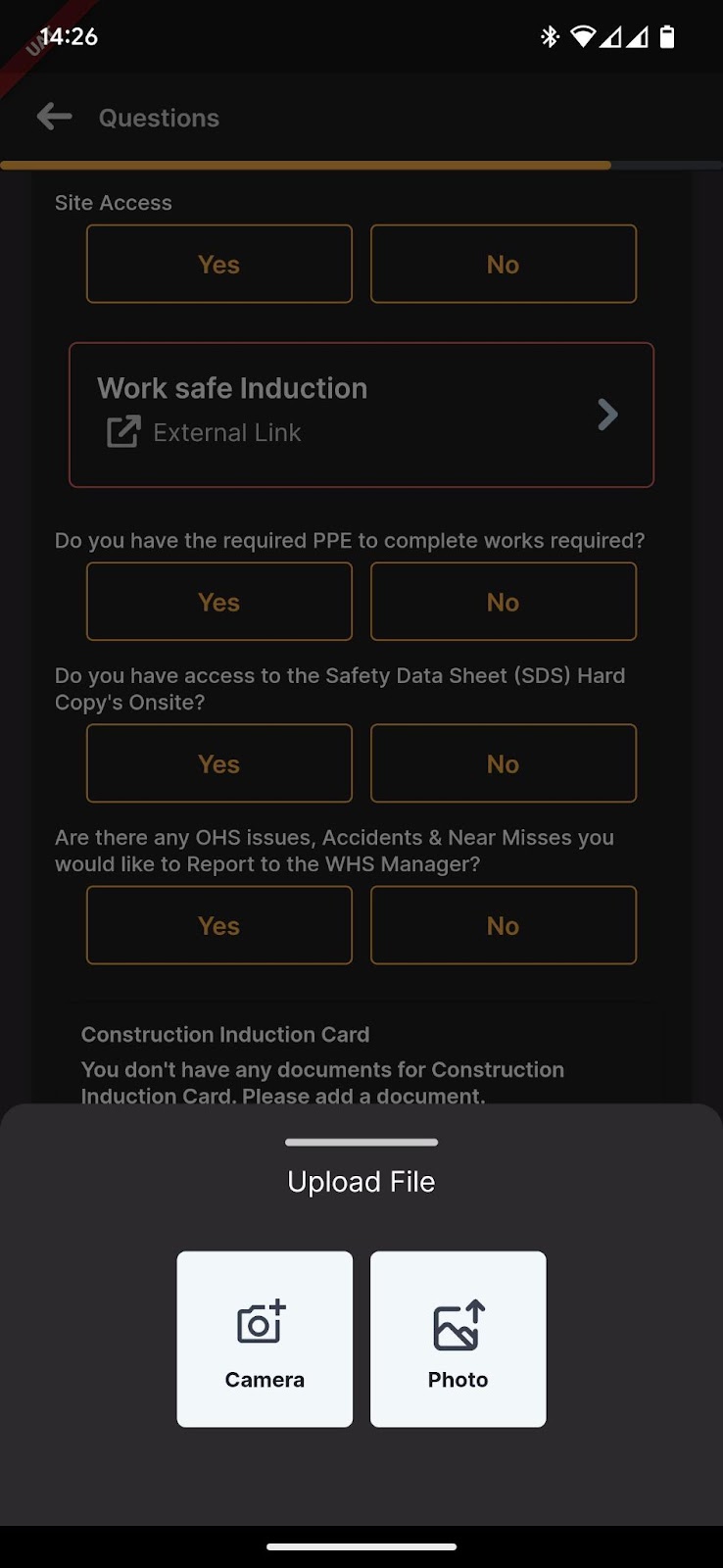723x1568 pixels.
Task: Open the Work safe Induction external link
Action: tap(361, 415)
